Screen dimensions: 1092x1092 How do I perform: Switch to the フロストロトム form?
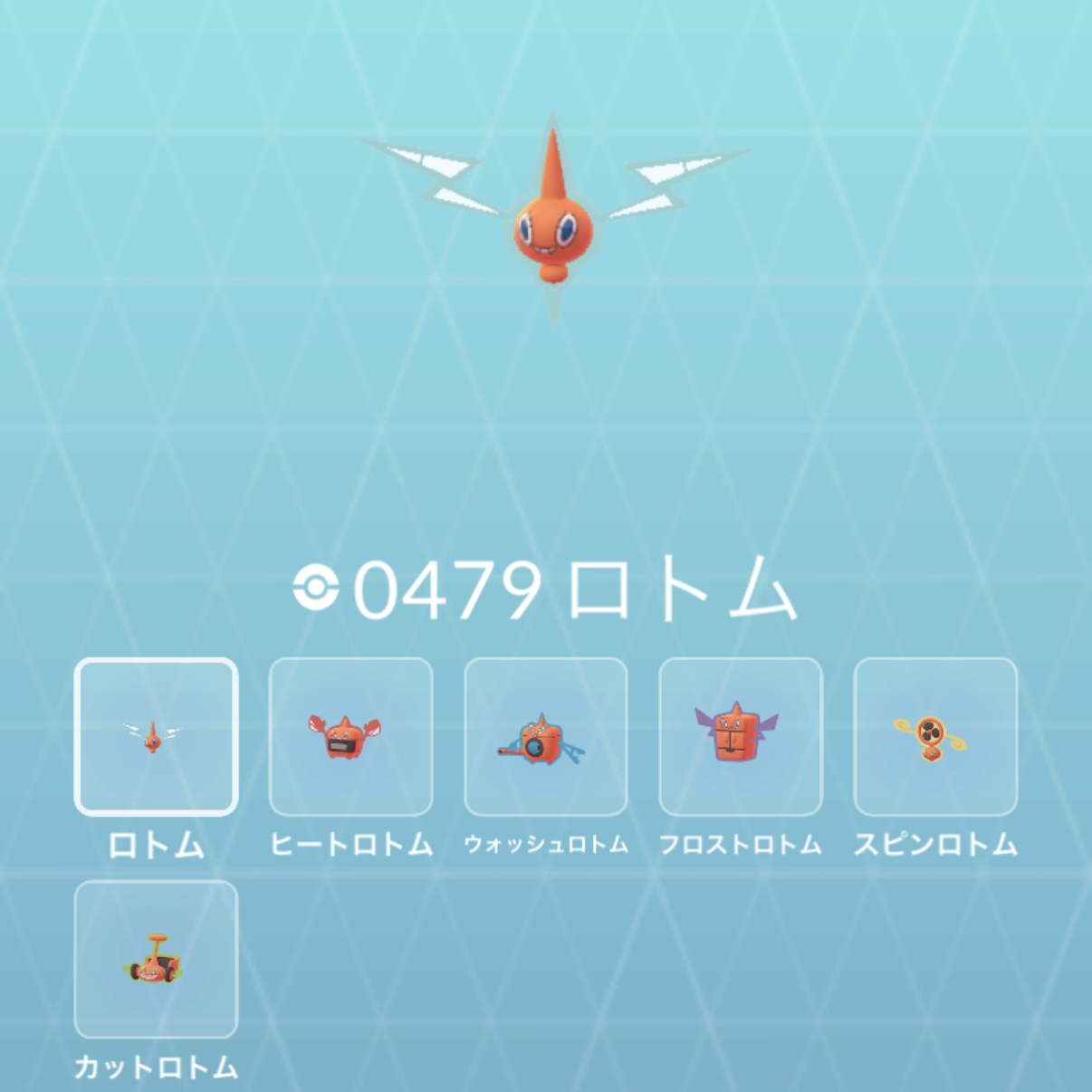[740, 737]
